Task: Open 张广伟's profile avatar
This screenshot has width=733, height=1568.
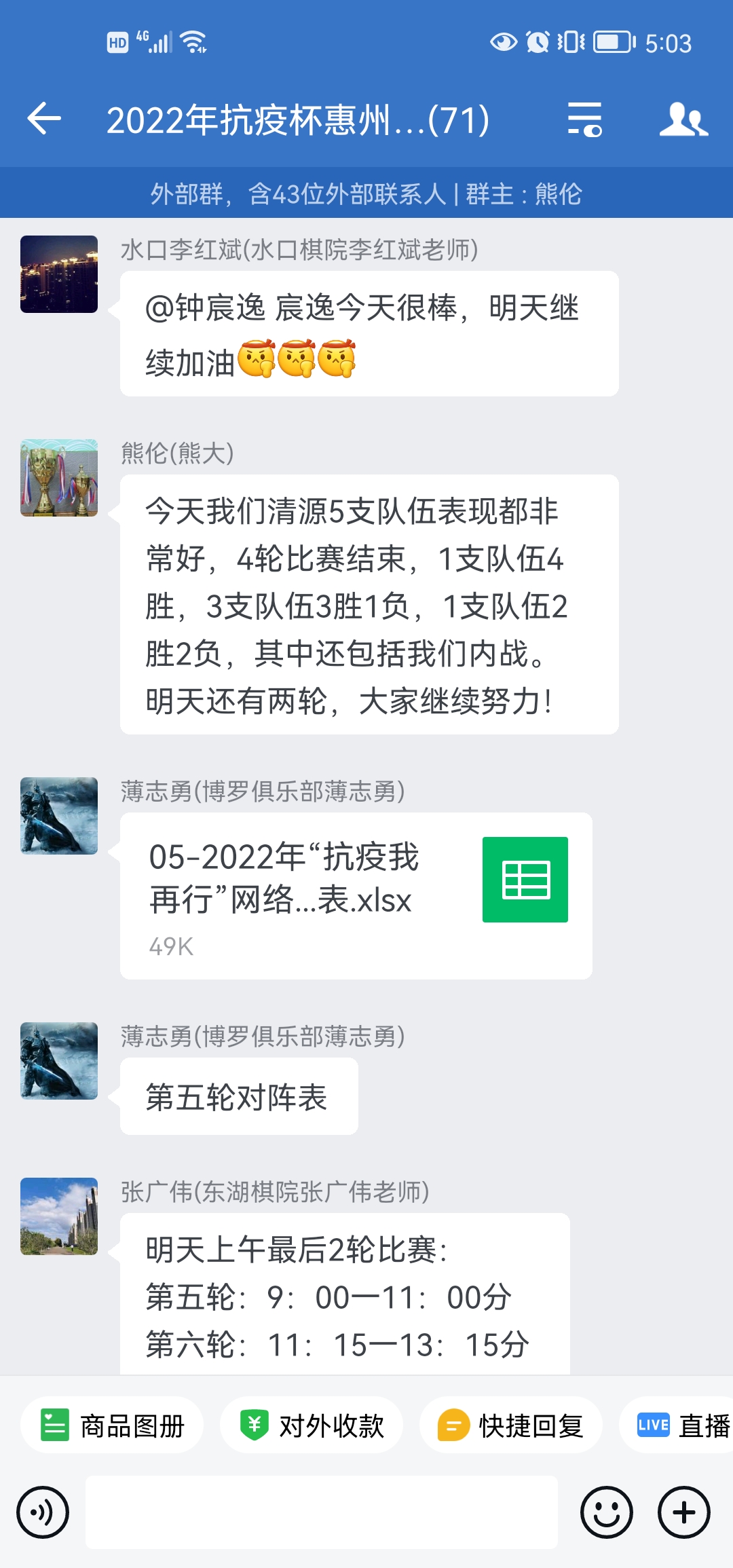Action: tap(59, 1216)
